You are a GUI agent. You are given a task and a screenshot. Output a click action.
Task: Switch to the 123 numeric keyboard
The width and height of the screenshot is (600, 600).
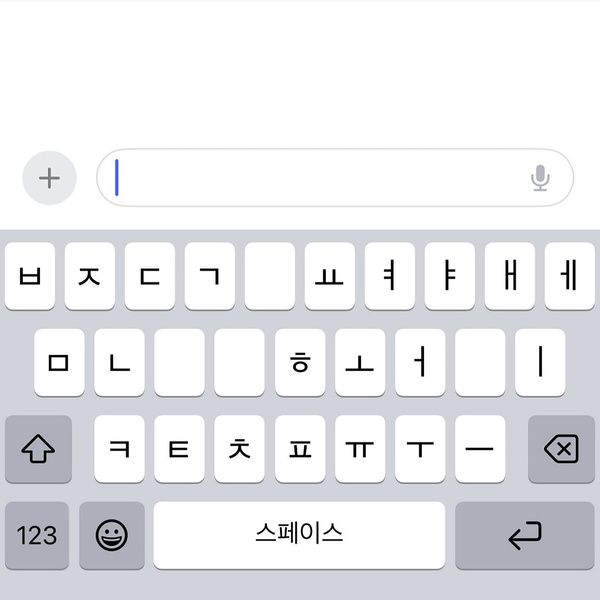[37, 535]
